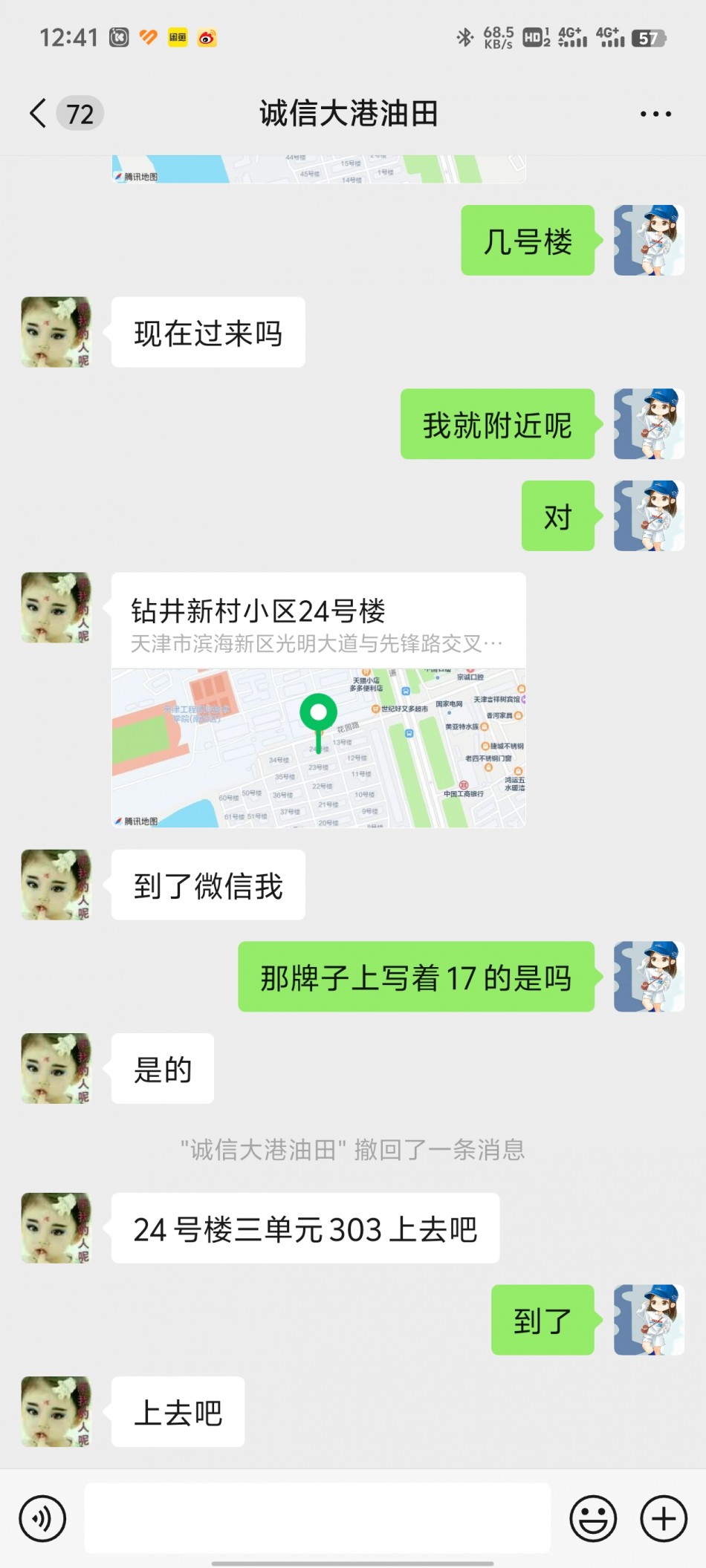Image resolution: width=706 pixels, height=1568 pixels.
Task: Focus the message text field
Action: 317,1518
